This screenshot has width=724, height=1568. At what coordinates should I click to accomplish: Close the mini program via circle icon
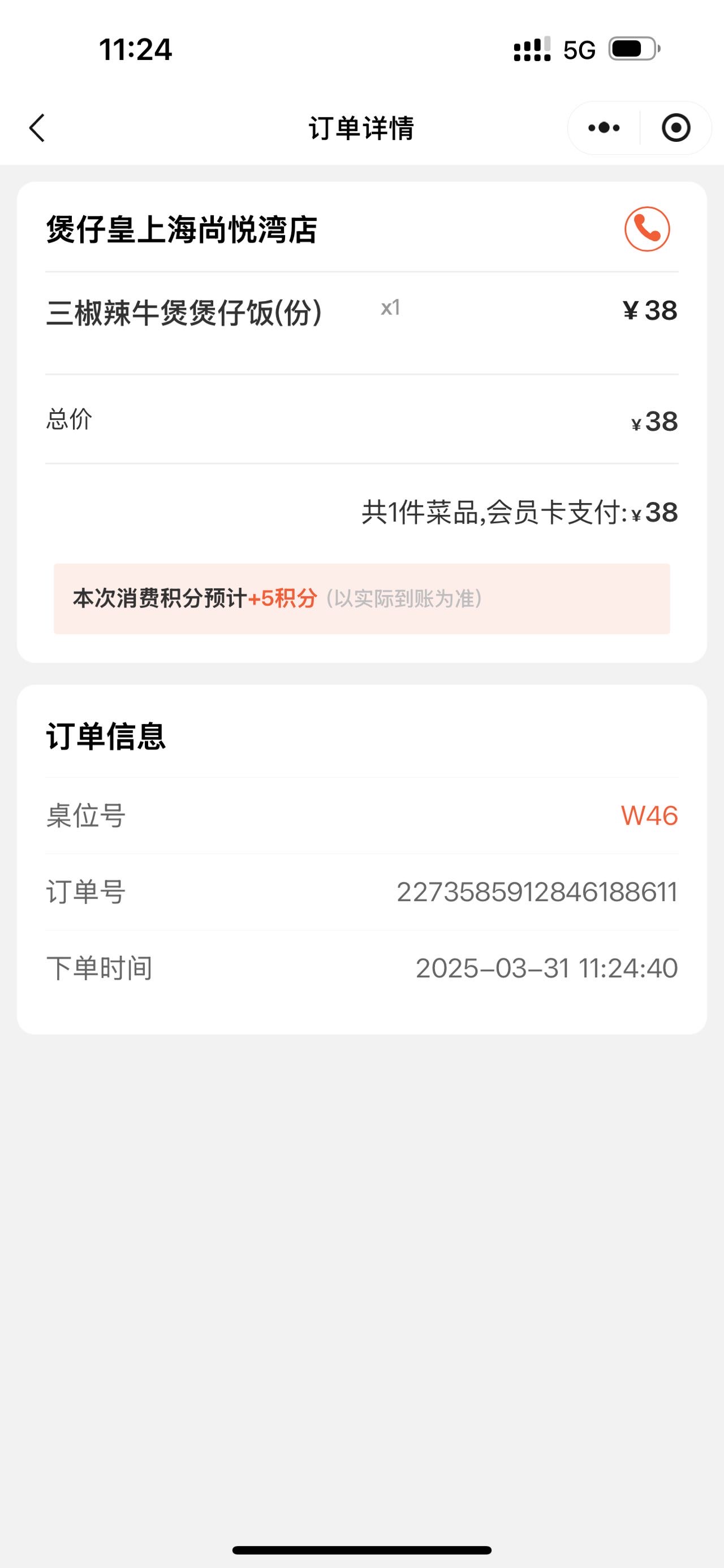point(676,128)
